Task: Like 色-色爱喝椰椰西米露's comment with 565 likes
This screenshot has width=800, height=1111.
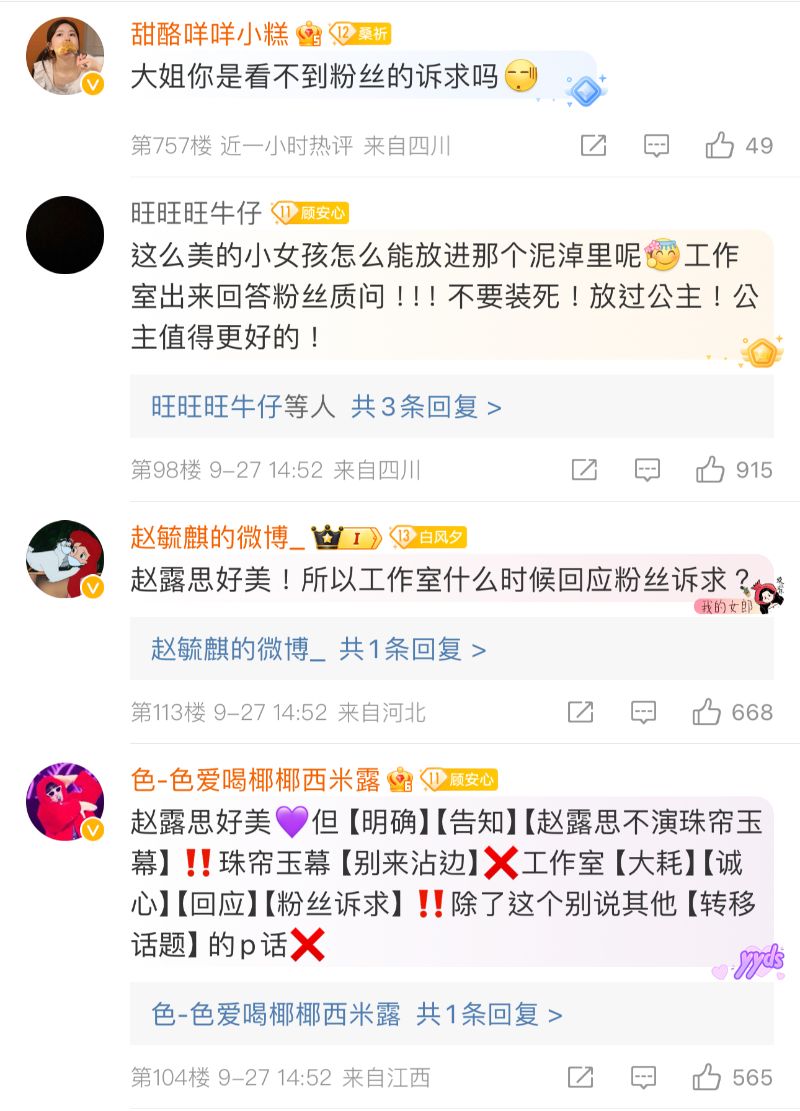Action: click(x=707, y=1077)
